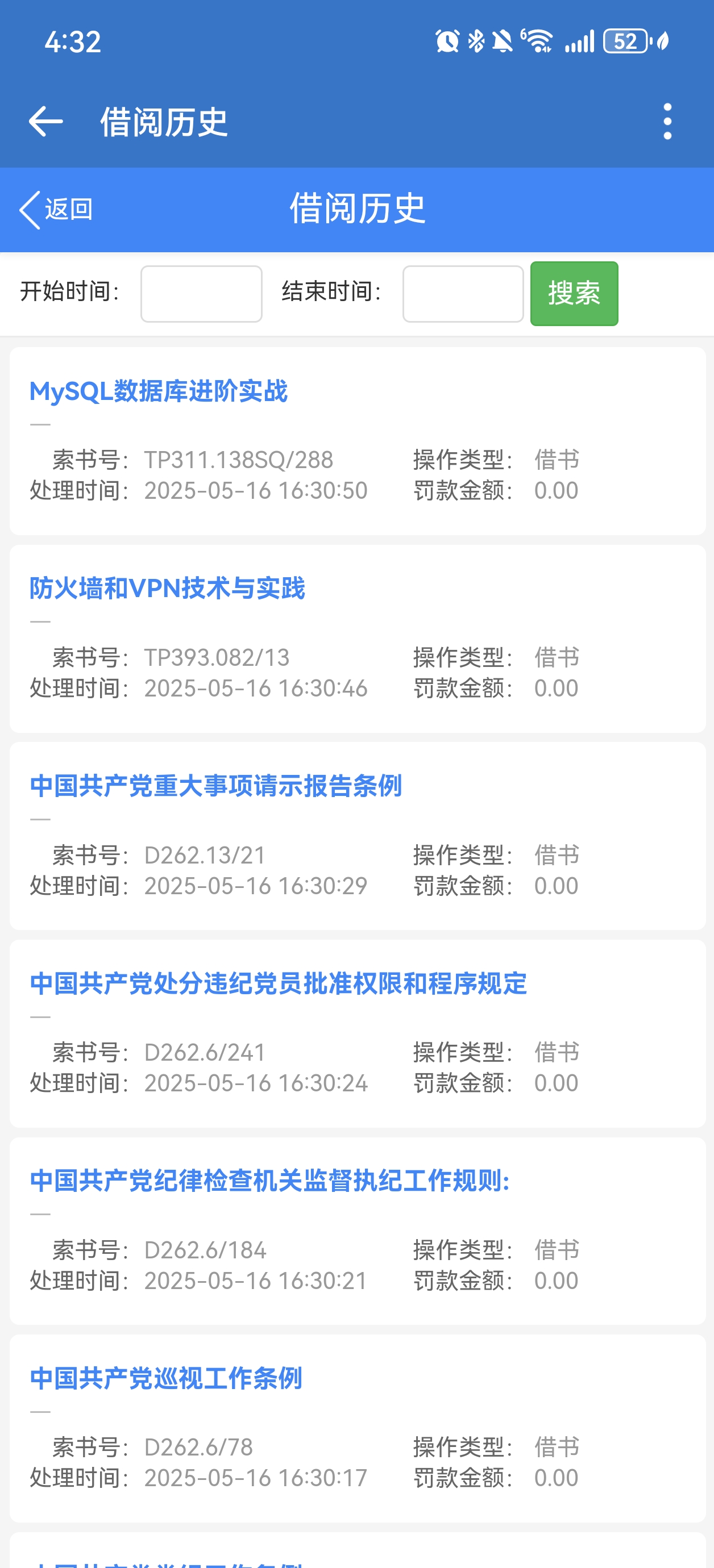Open the three-dot overflow menu
714x1568 pixels.
coord(667,122)
